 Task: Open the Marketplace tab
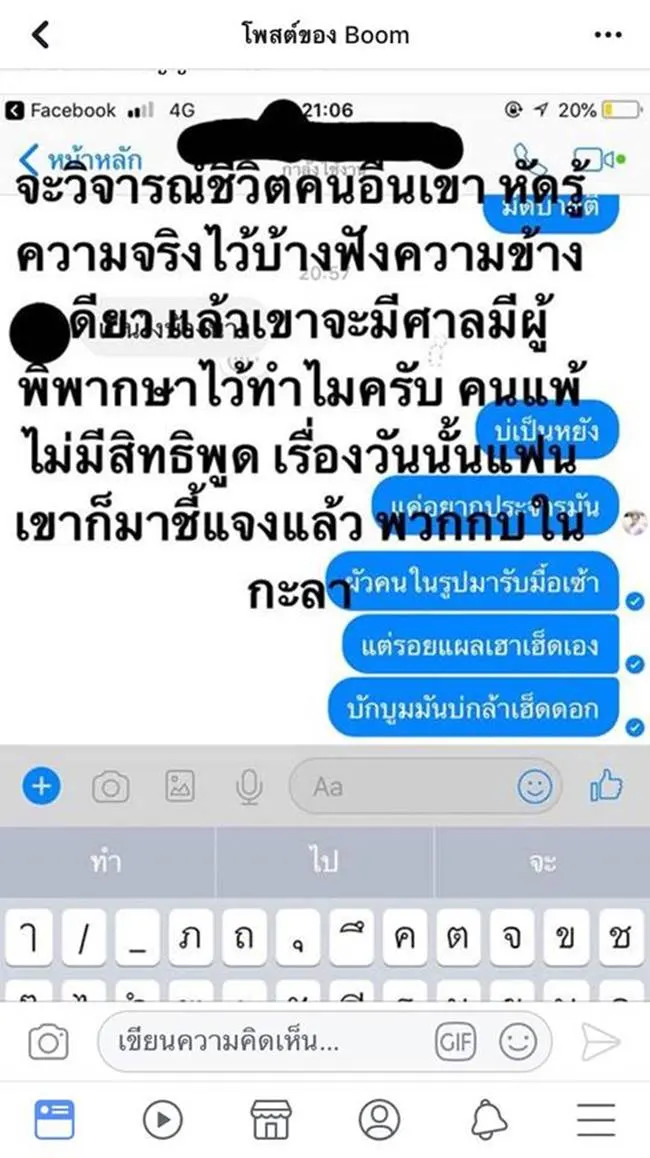tap(270, 1120)
